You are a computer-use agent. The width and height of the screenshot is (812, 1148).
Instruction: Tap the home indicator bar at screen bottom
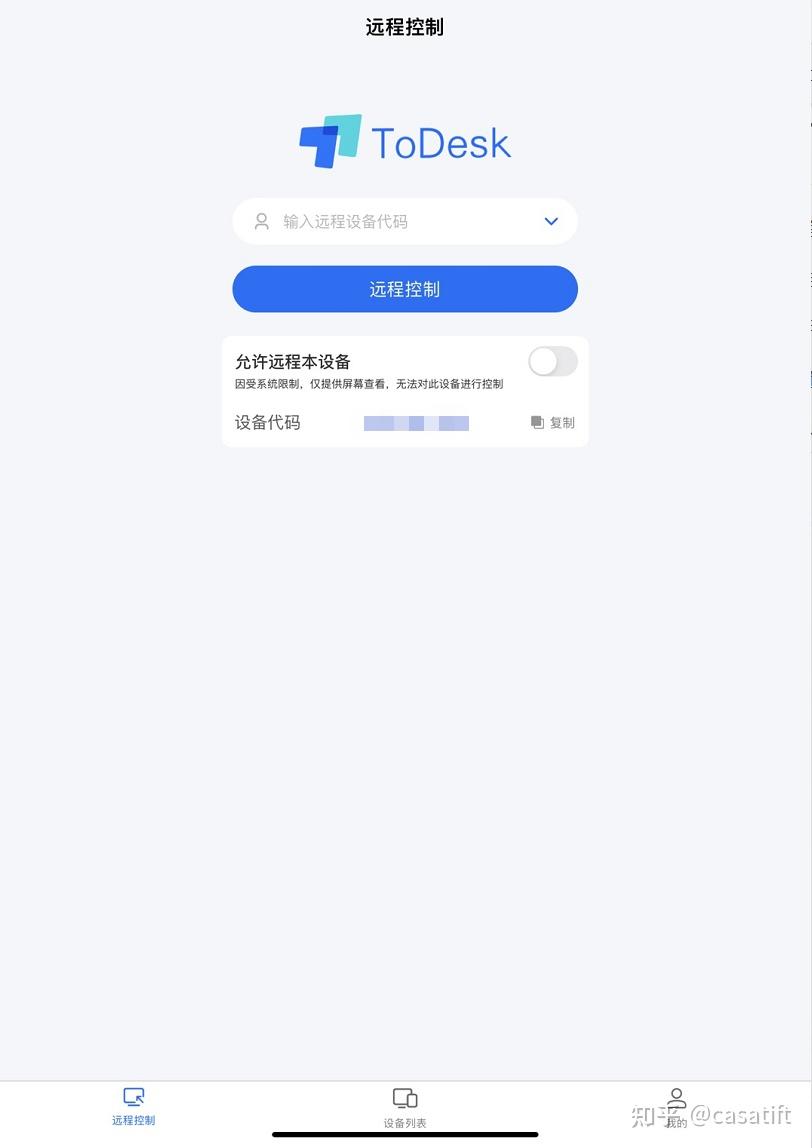(x=404, y=1135)
